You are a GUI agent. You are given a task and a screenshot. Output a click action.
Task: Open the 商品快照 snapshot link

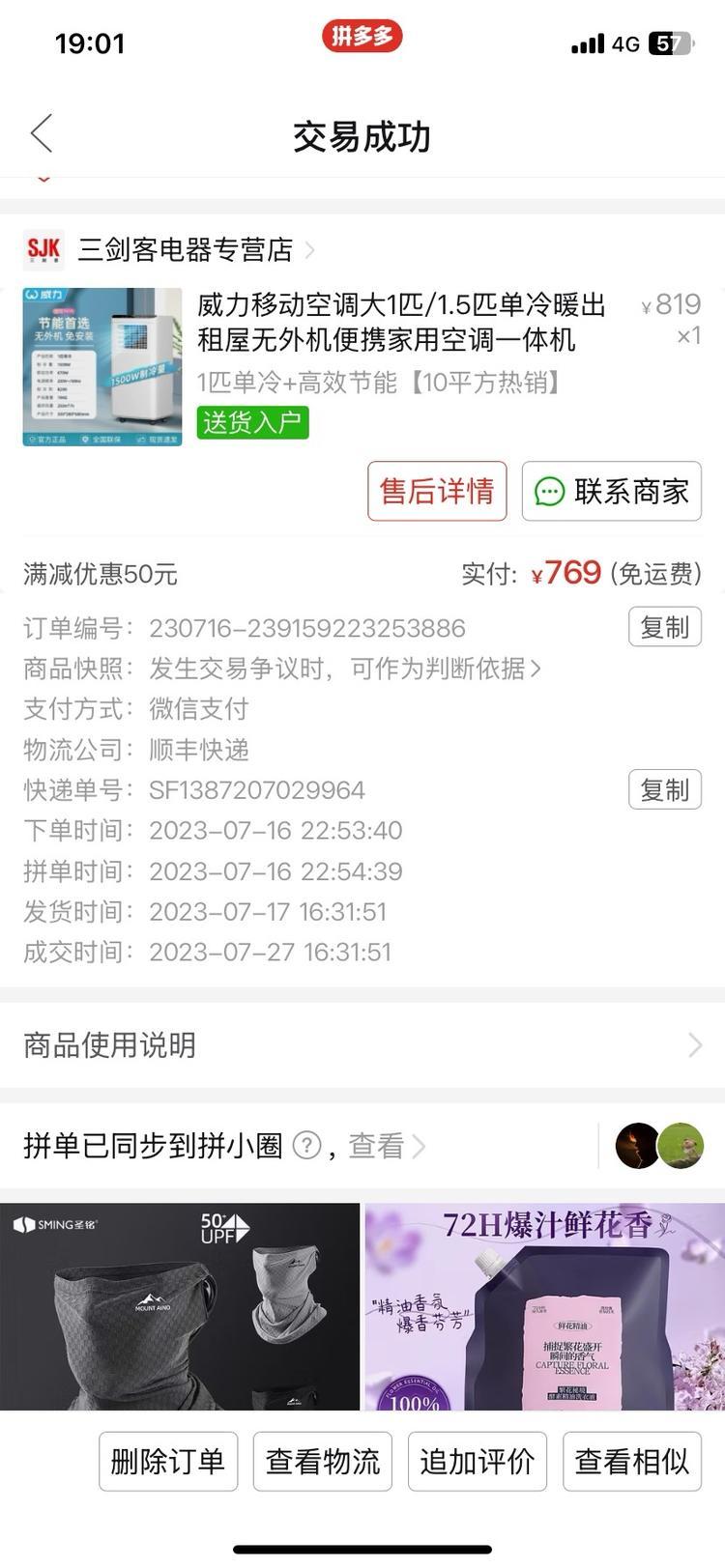click(343, 669)
